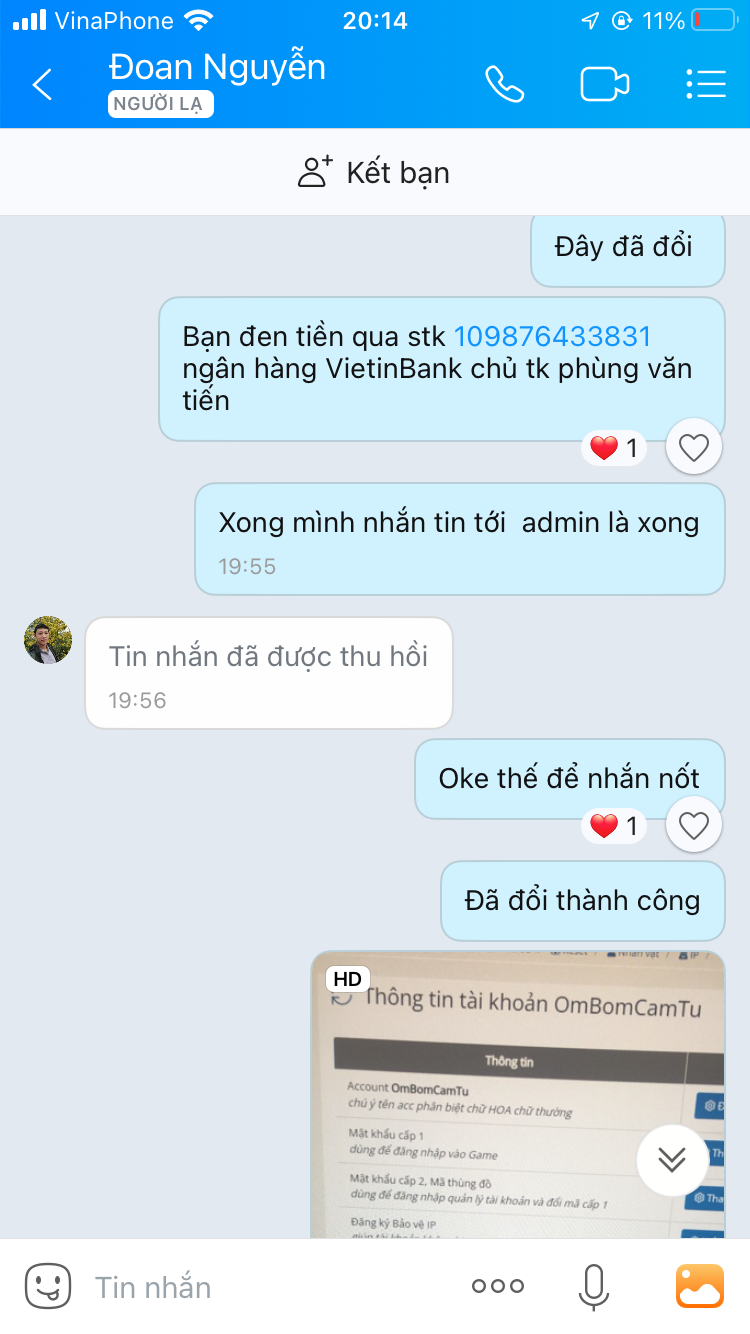The width and height of the screenshot is (750, 1334).
Task: Record a voice message
Action: [x=593, y=1287]
